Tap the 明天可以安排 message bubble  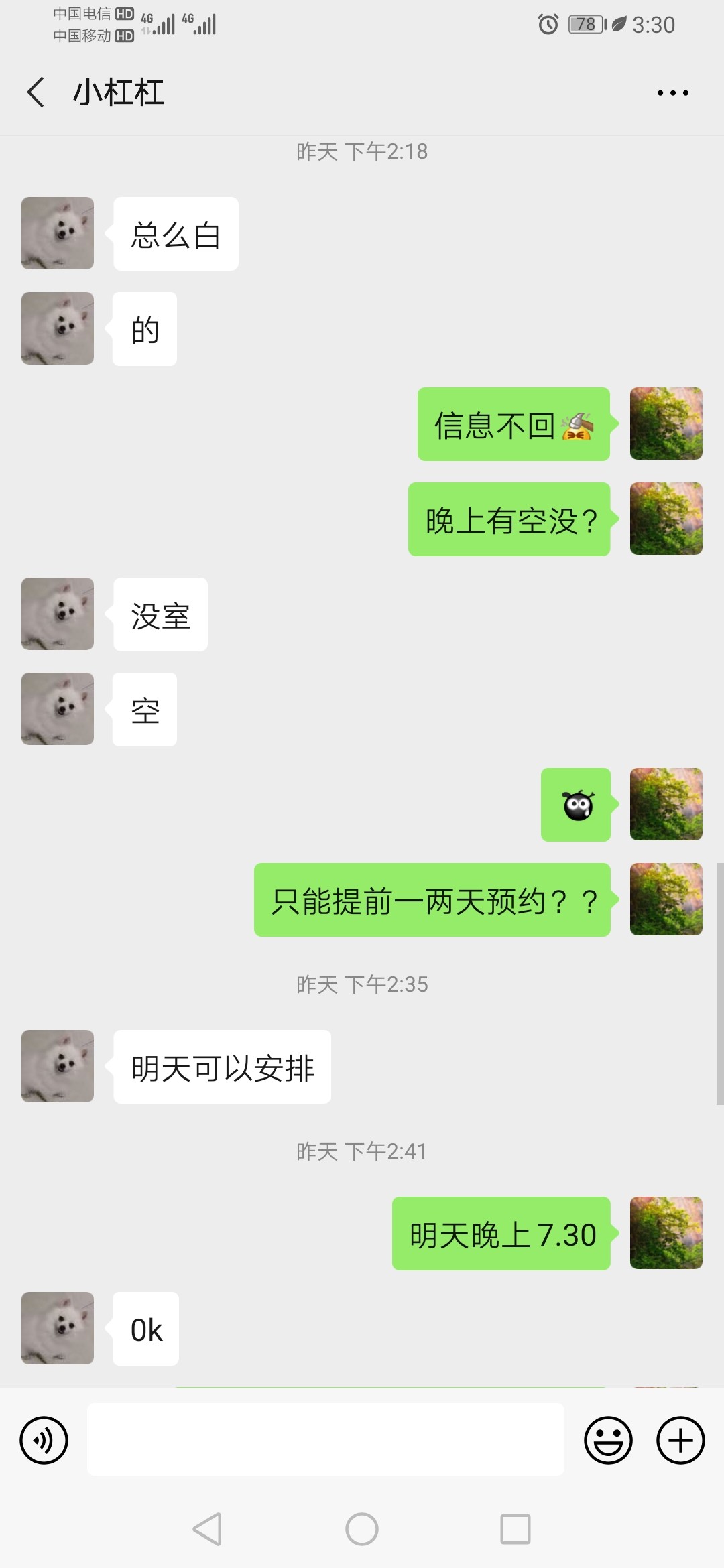(223, 1066)
